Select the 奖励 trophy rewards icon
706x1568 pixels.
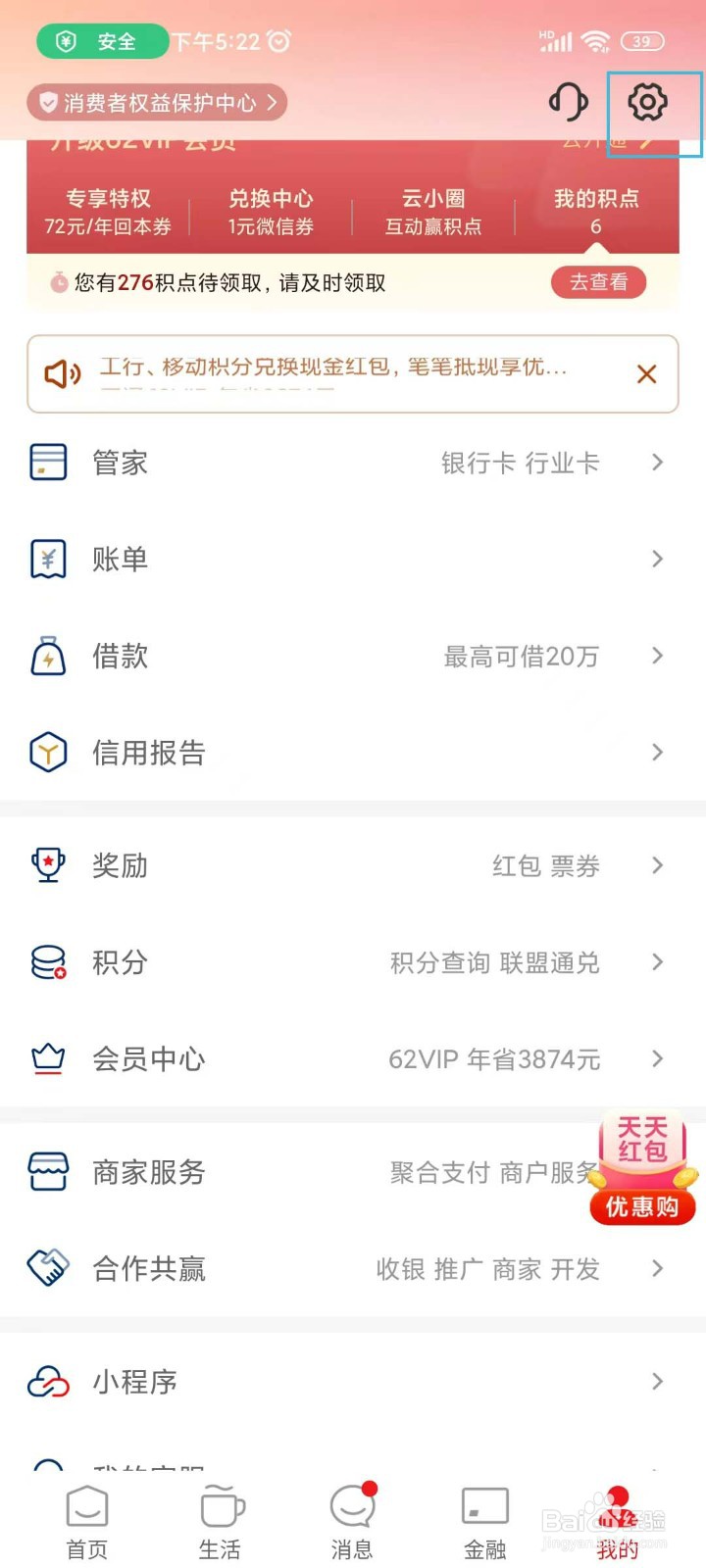[x=48, y=864]
